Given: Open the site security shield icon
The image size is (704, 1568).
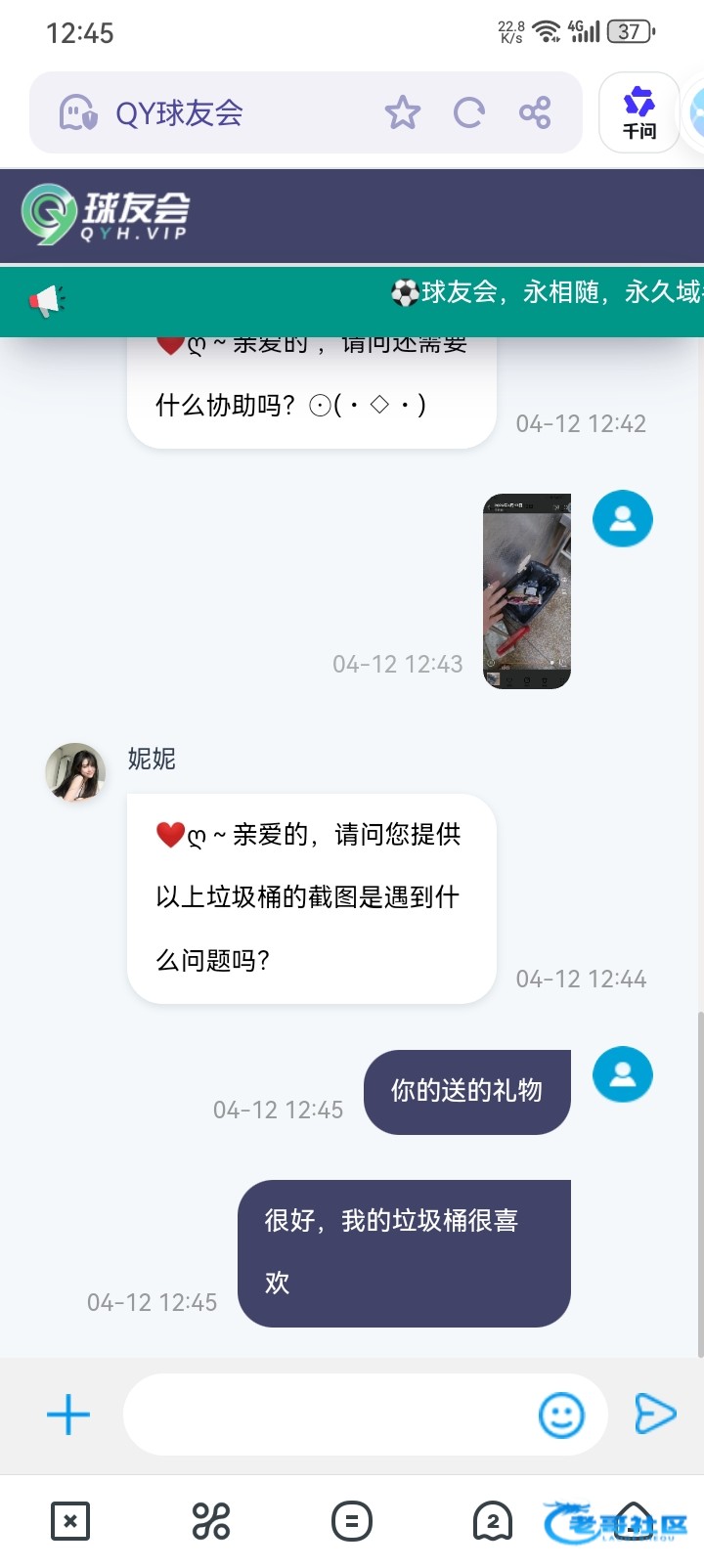Looking at the screenshot, I should [77, 113].
